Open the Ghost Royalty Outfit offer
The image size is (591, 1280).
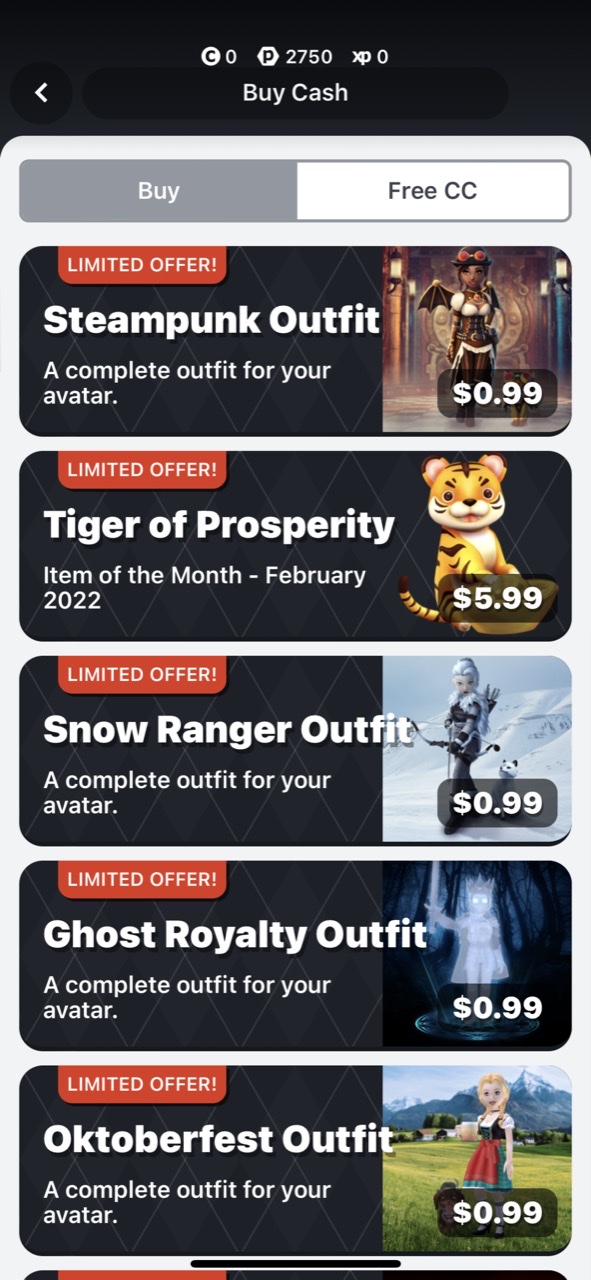pos(295,955)
